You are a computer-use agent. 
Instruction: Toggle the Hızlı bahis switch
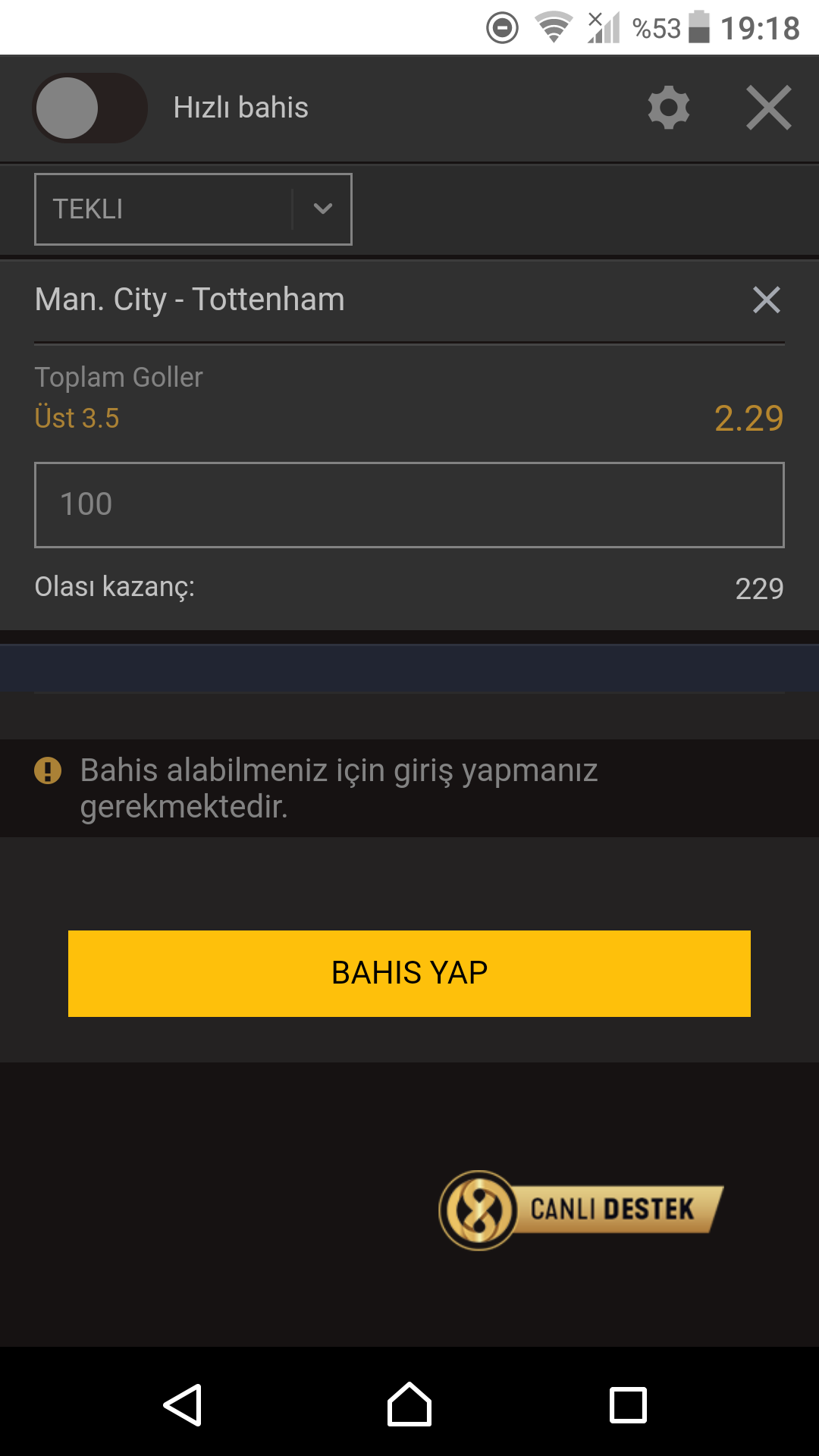tap(89, 108)
